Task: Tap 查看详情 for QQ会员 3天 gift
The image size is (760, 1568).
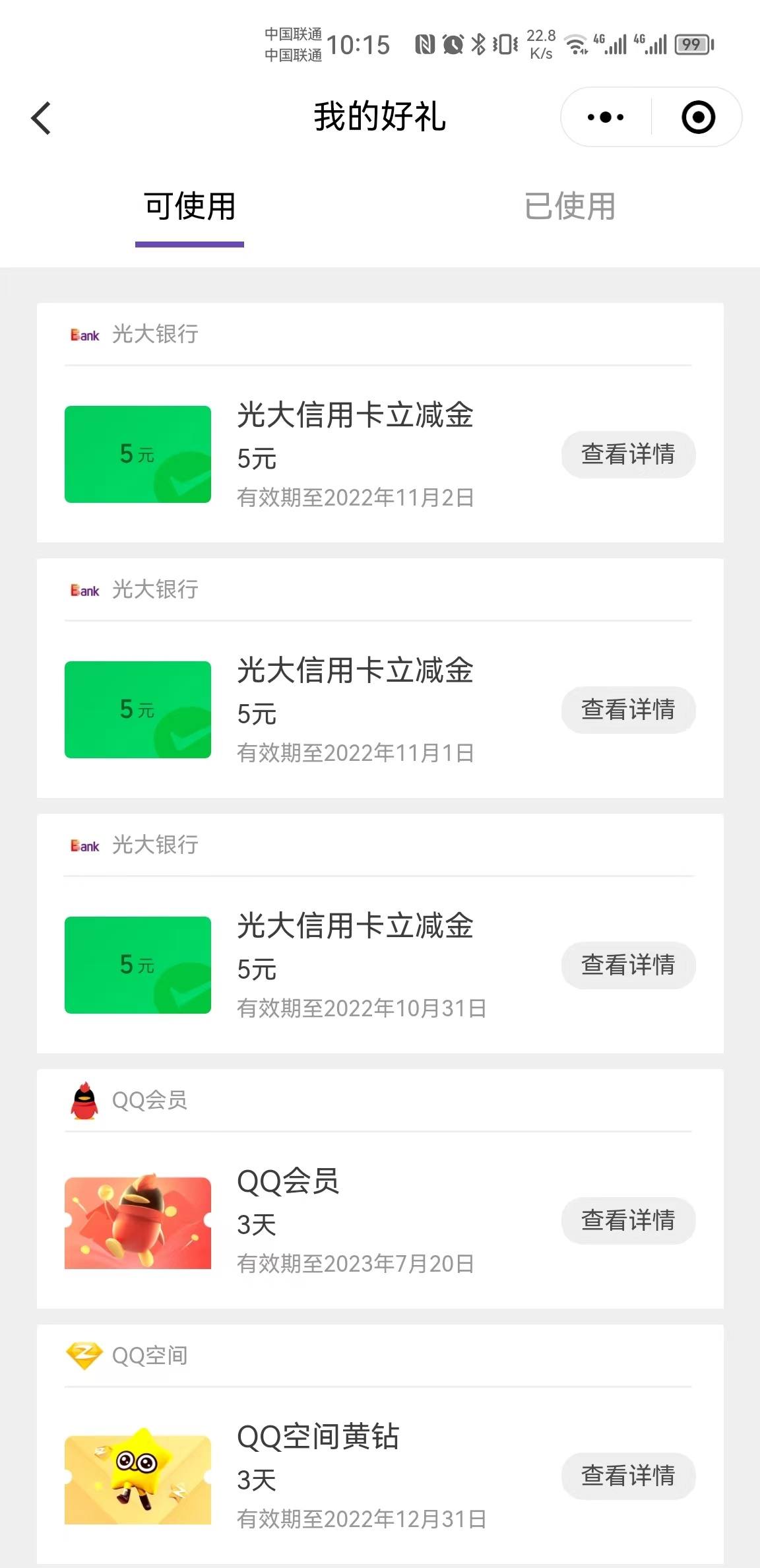Action: [x=628, y=1221]
